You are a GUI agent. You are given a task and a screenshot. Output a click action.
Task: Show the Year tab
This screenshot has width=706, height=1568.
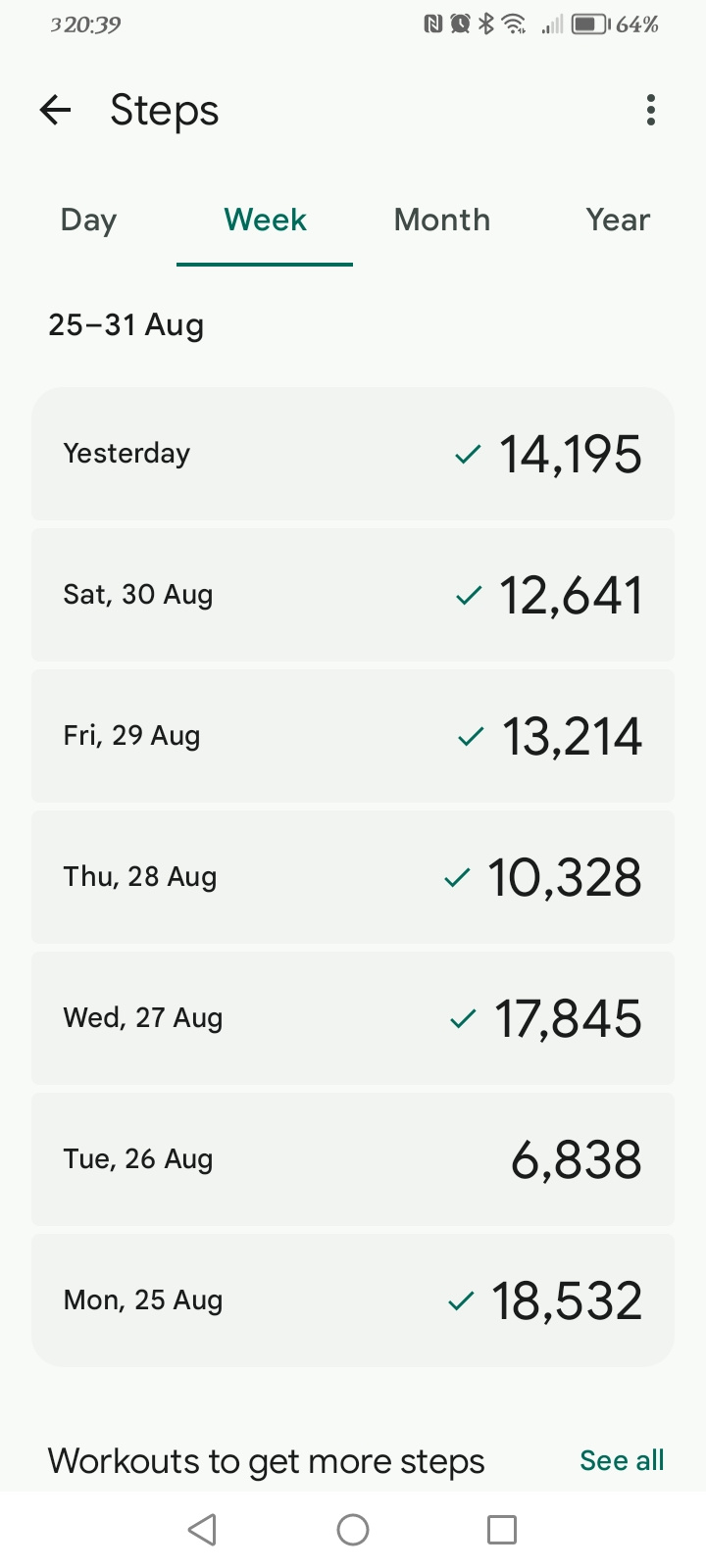618,220
